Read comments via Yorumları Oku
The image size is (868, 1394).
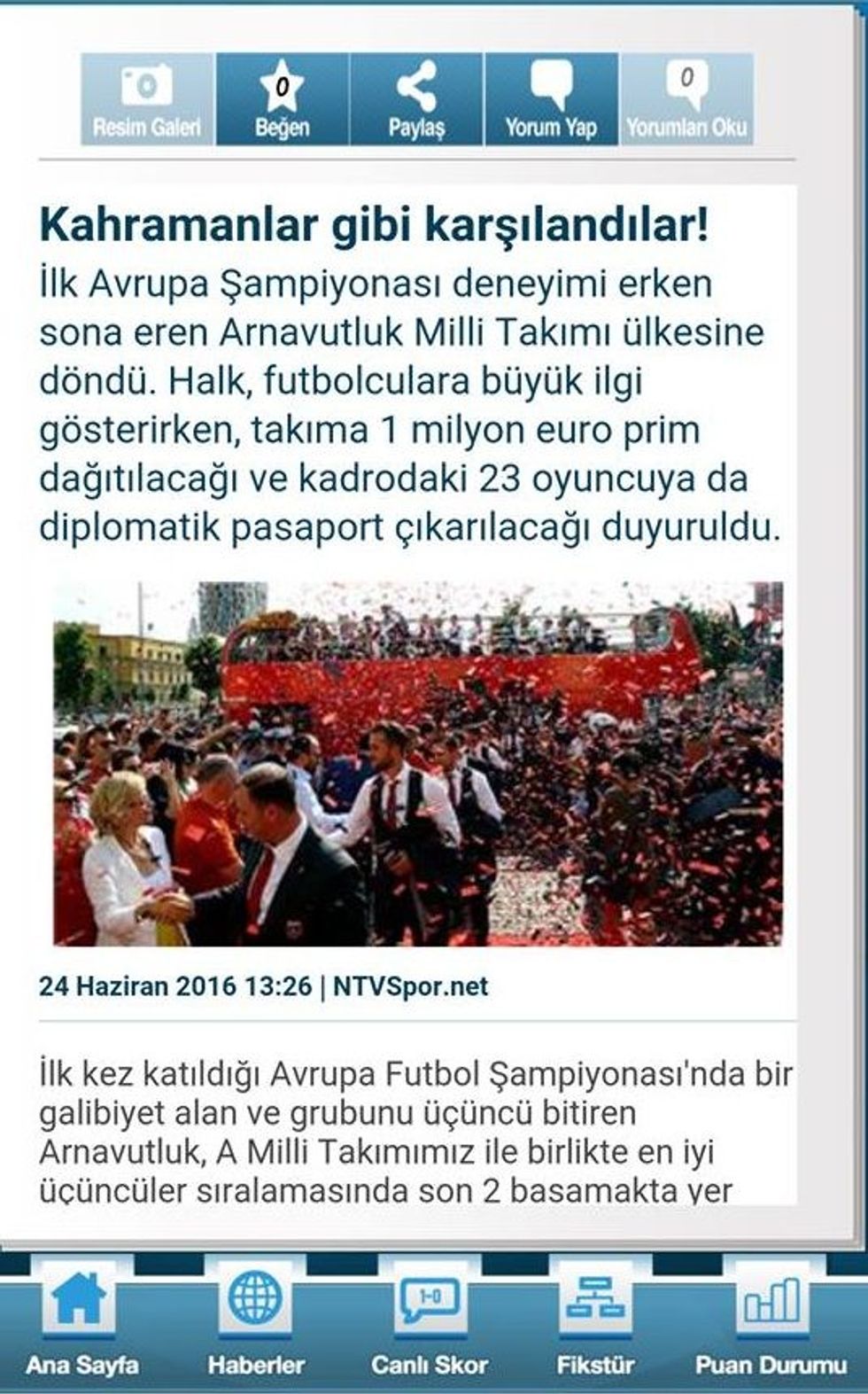[686, 99]
